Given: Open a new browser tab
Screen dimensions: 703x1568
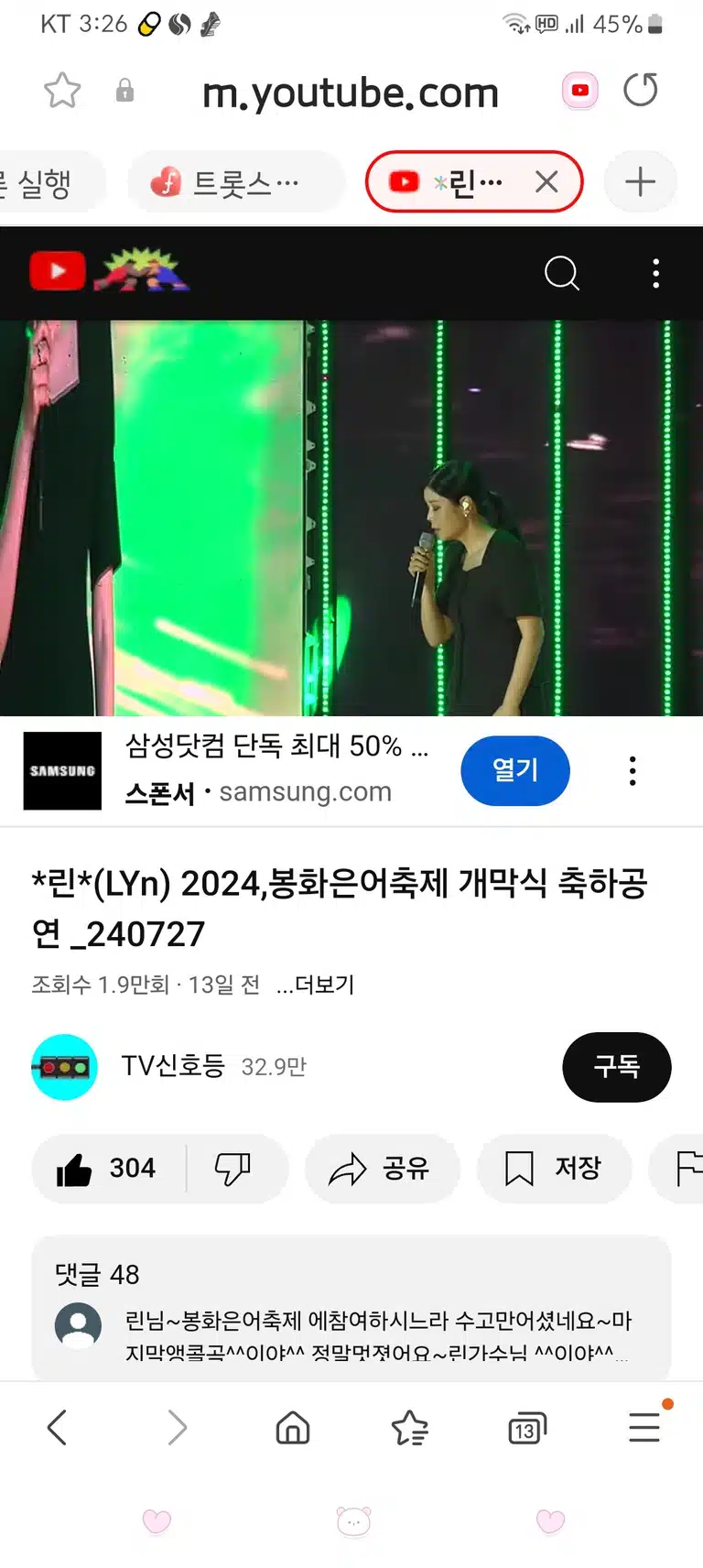Looking at the screenshot, I should [640, 181].
